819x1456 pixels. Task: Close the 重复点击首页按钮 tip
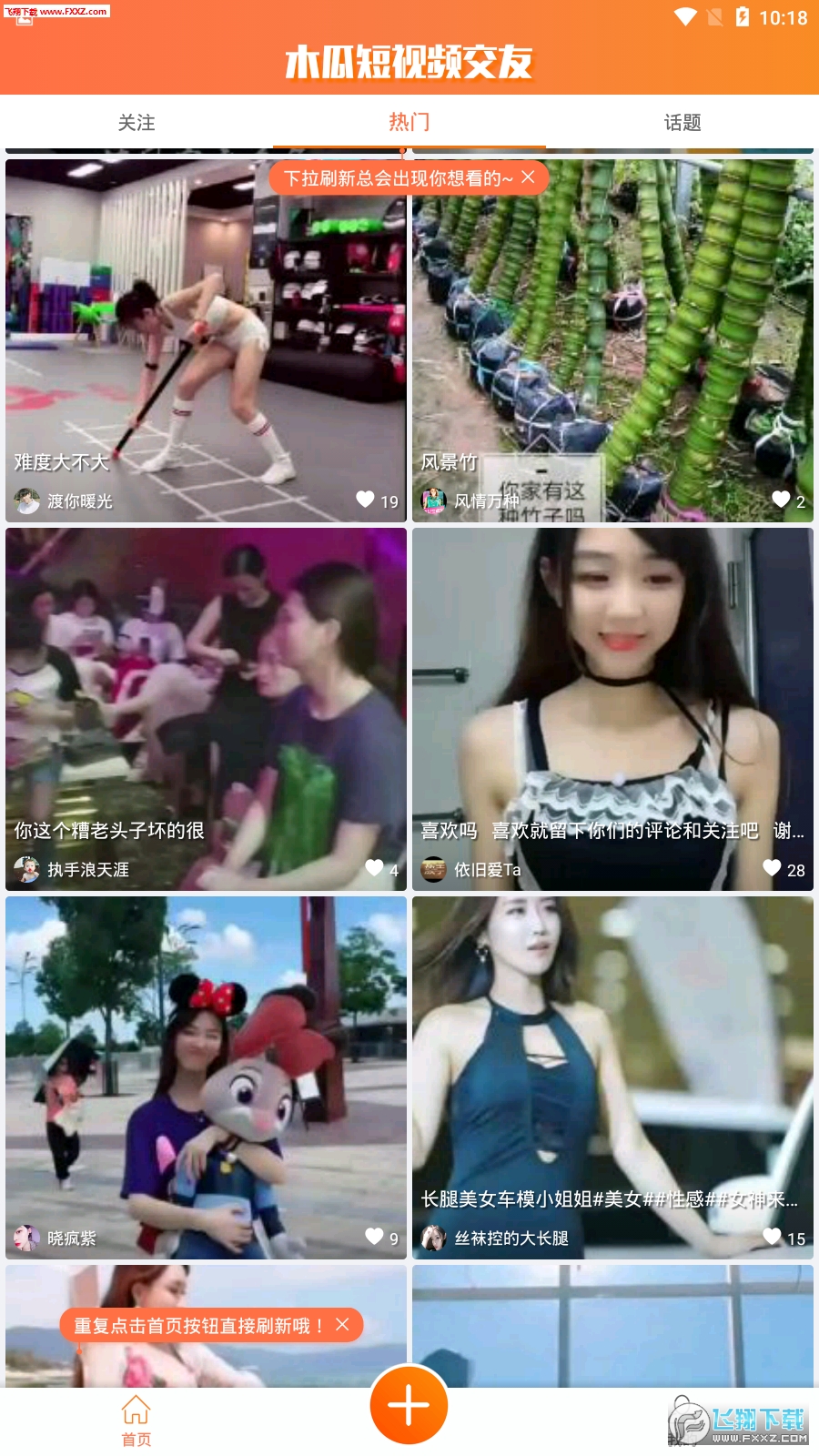[x=342, y=1325]
